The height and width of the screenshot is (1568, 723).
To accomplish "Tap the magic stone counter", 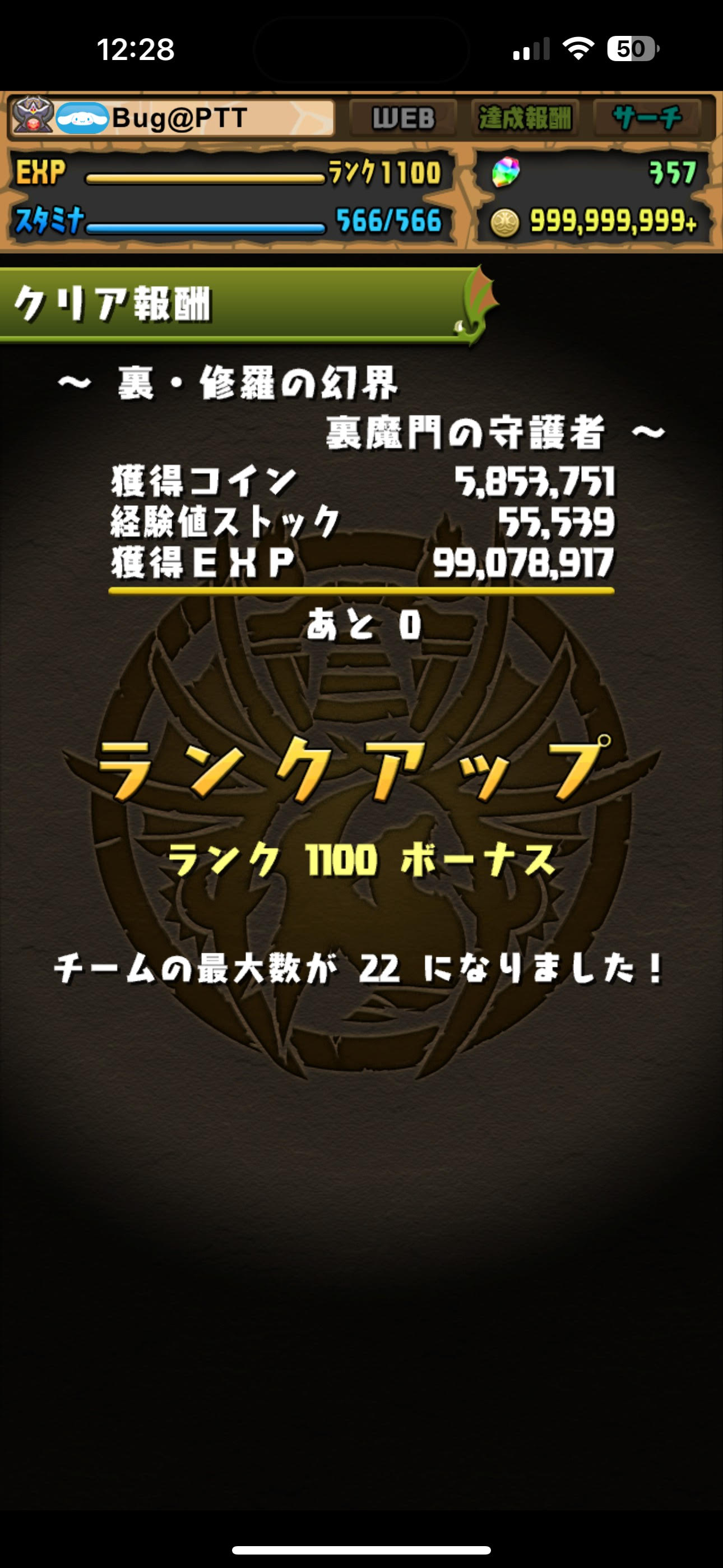I will [594, 173].
